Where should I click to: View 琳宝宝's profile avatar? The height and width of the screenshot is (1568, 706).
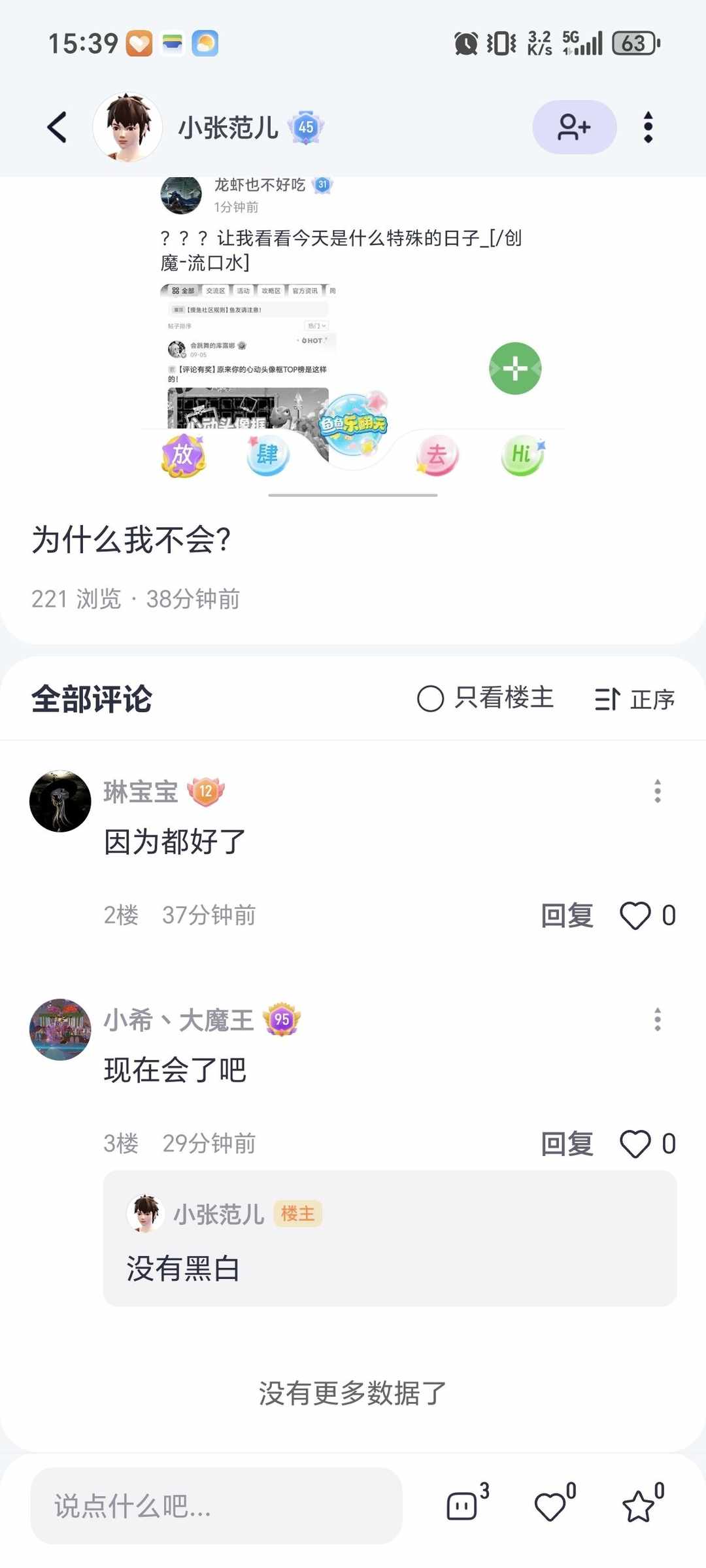60,801
